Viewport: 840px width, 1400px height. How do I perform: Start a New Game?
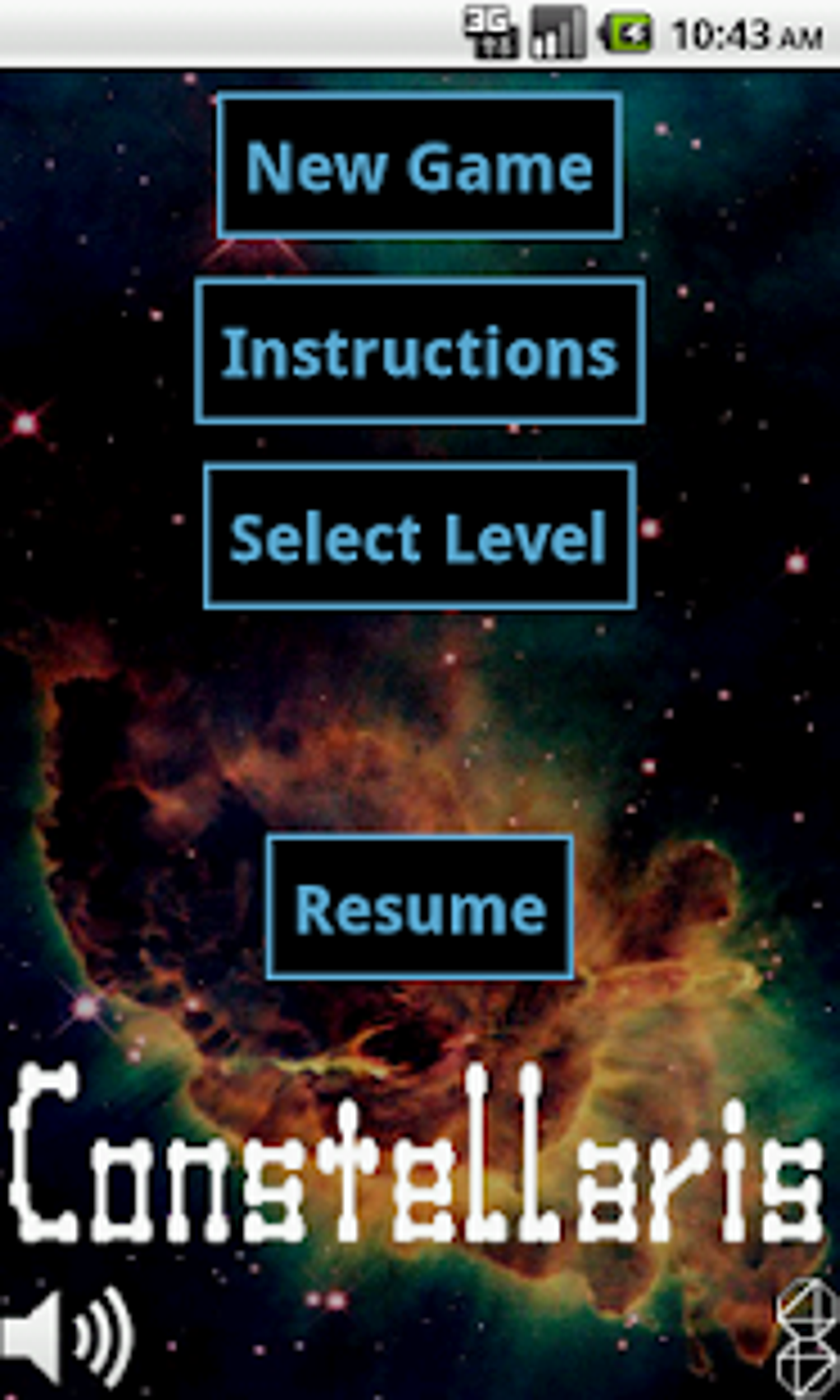click(419, 166)
